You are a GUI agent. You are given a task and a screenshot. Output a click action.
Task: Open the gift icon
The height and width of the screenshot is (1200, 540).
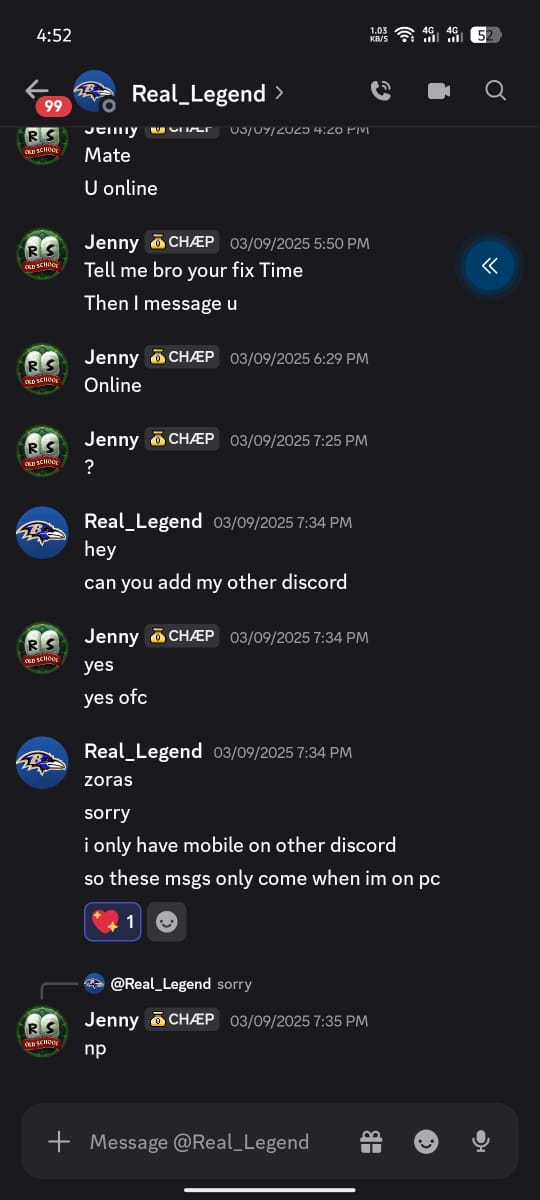coord(371,1141)
